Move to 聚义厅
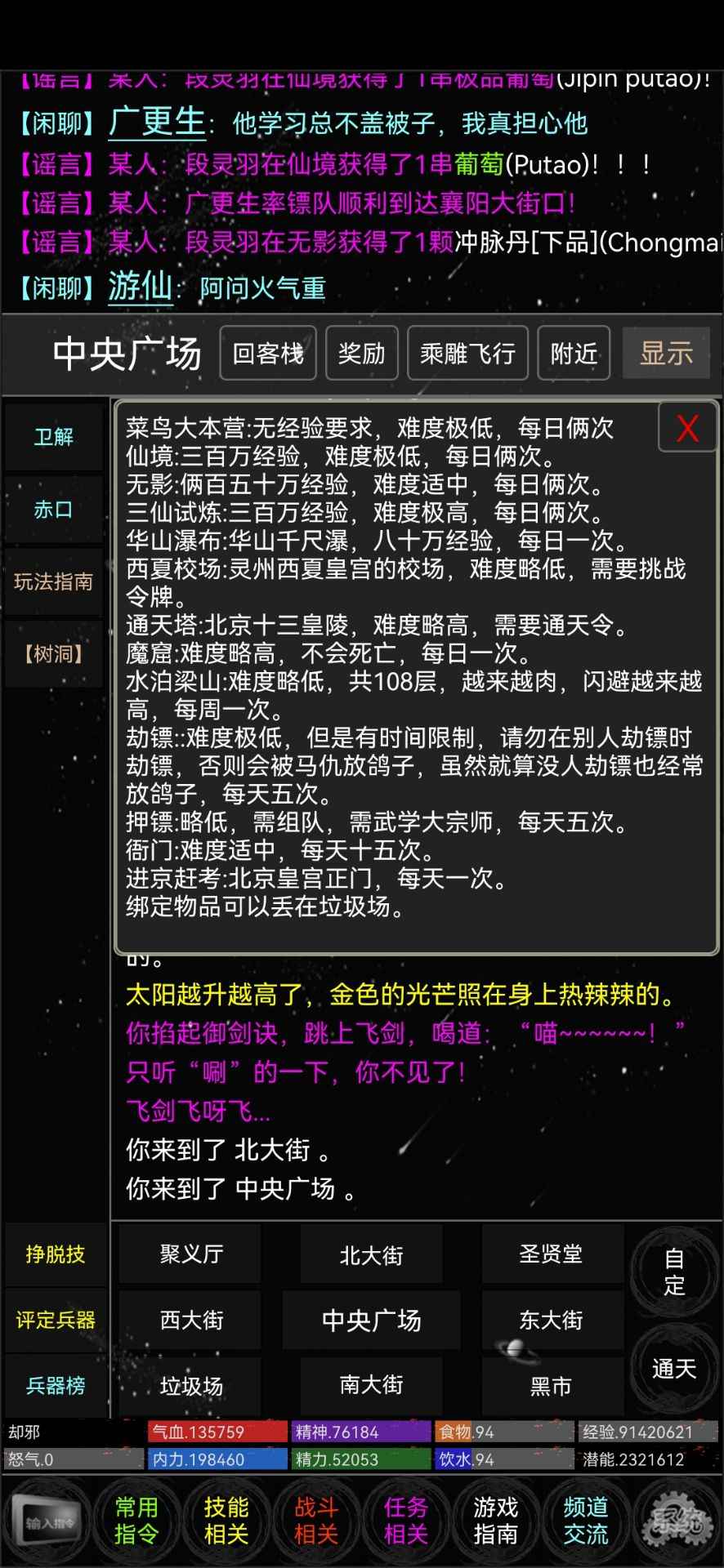 191,1254
